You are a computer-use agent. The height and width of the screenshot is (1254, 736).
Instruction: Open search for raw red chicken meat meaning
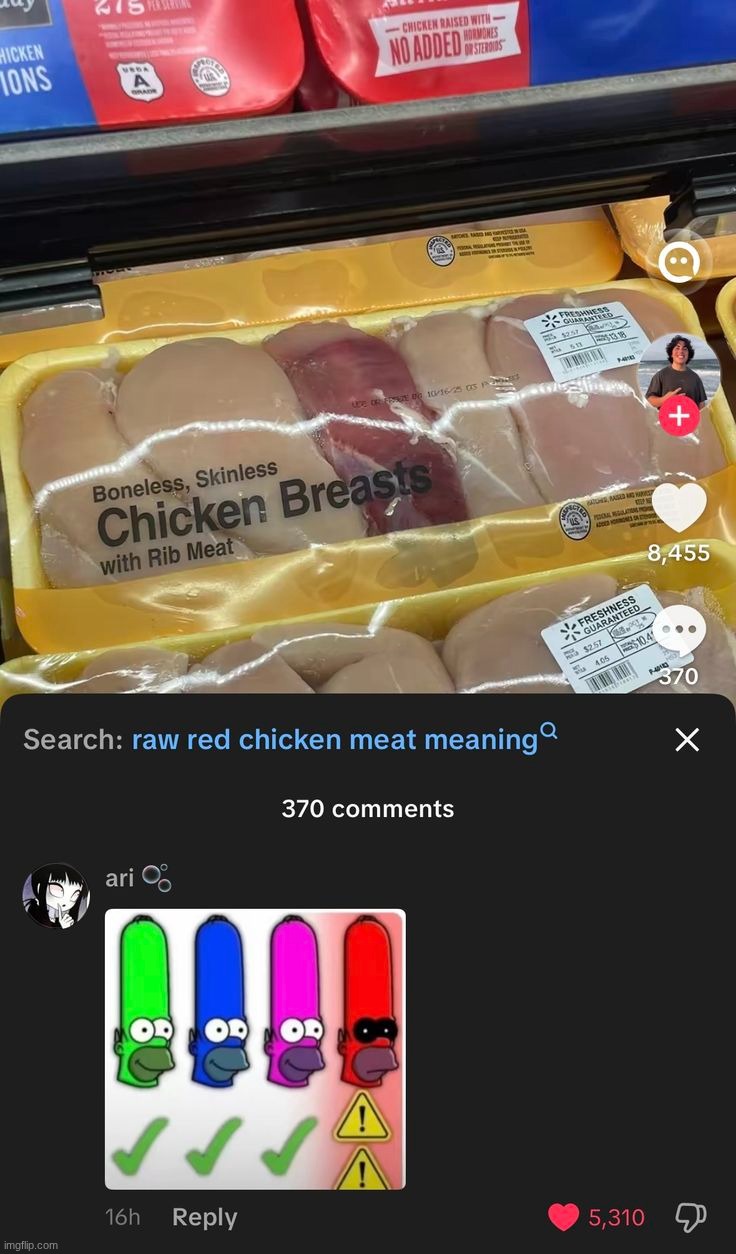click(335, 740)
